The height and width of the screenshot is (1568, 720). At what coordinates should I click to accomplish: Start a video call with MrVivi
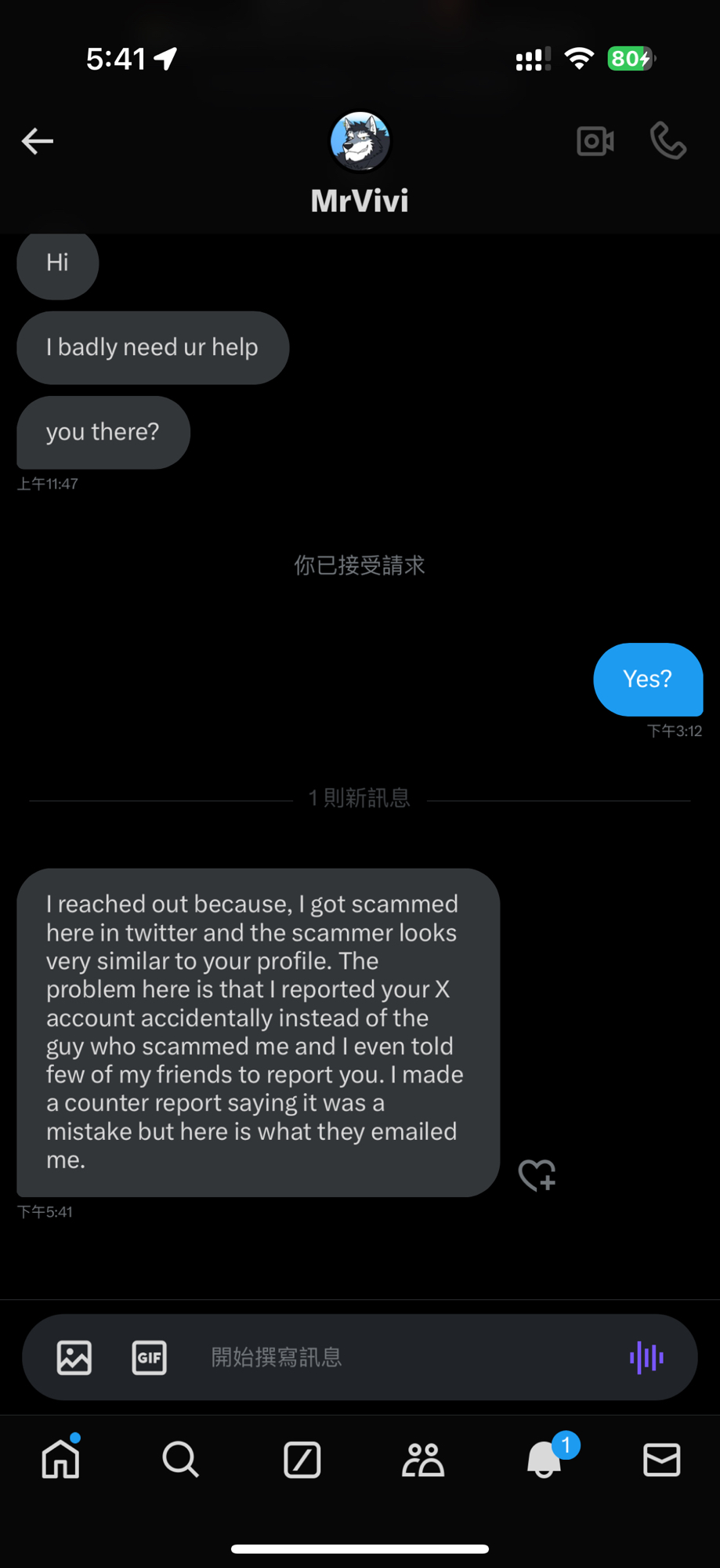click(x=595, y=141)
